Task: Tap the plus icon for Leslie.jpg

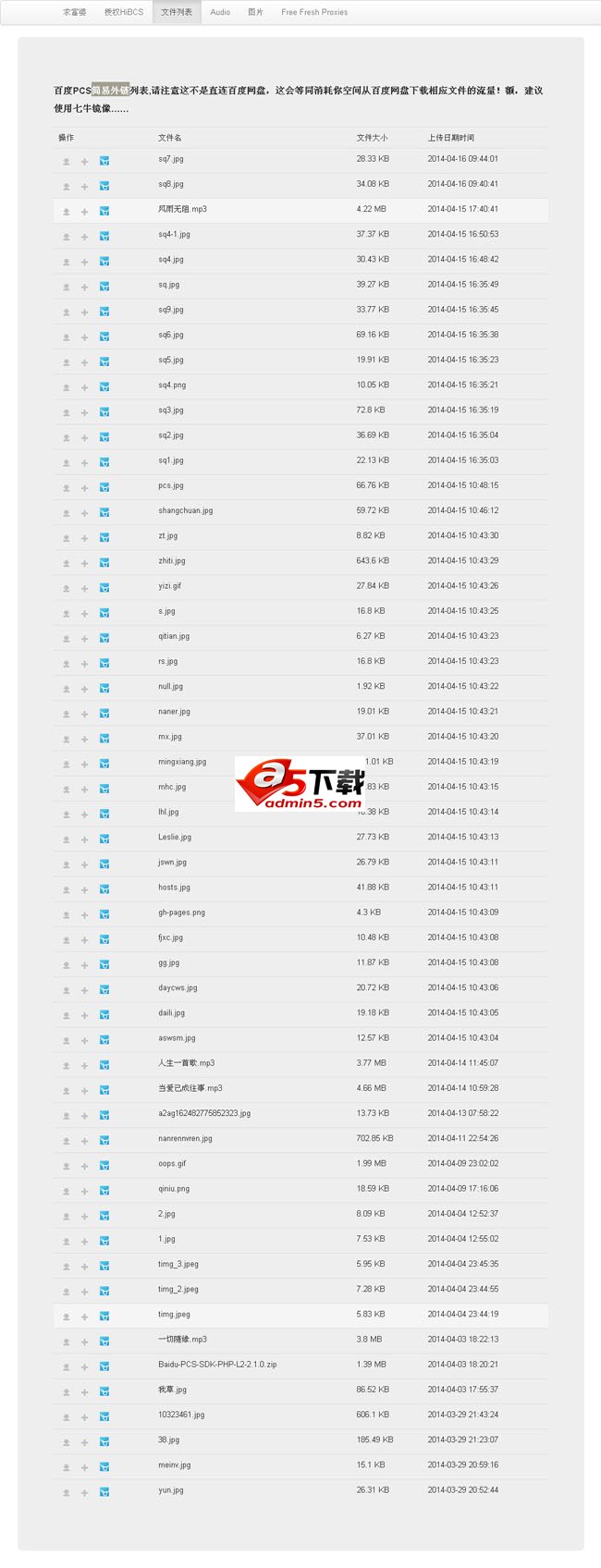Action: [x=84, y=839]
